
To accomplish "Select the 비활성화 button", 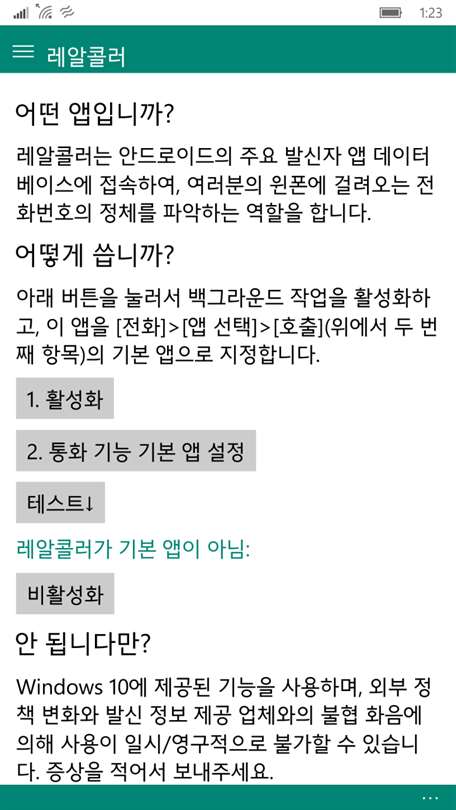I will (x=65, y=594).
